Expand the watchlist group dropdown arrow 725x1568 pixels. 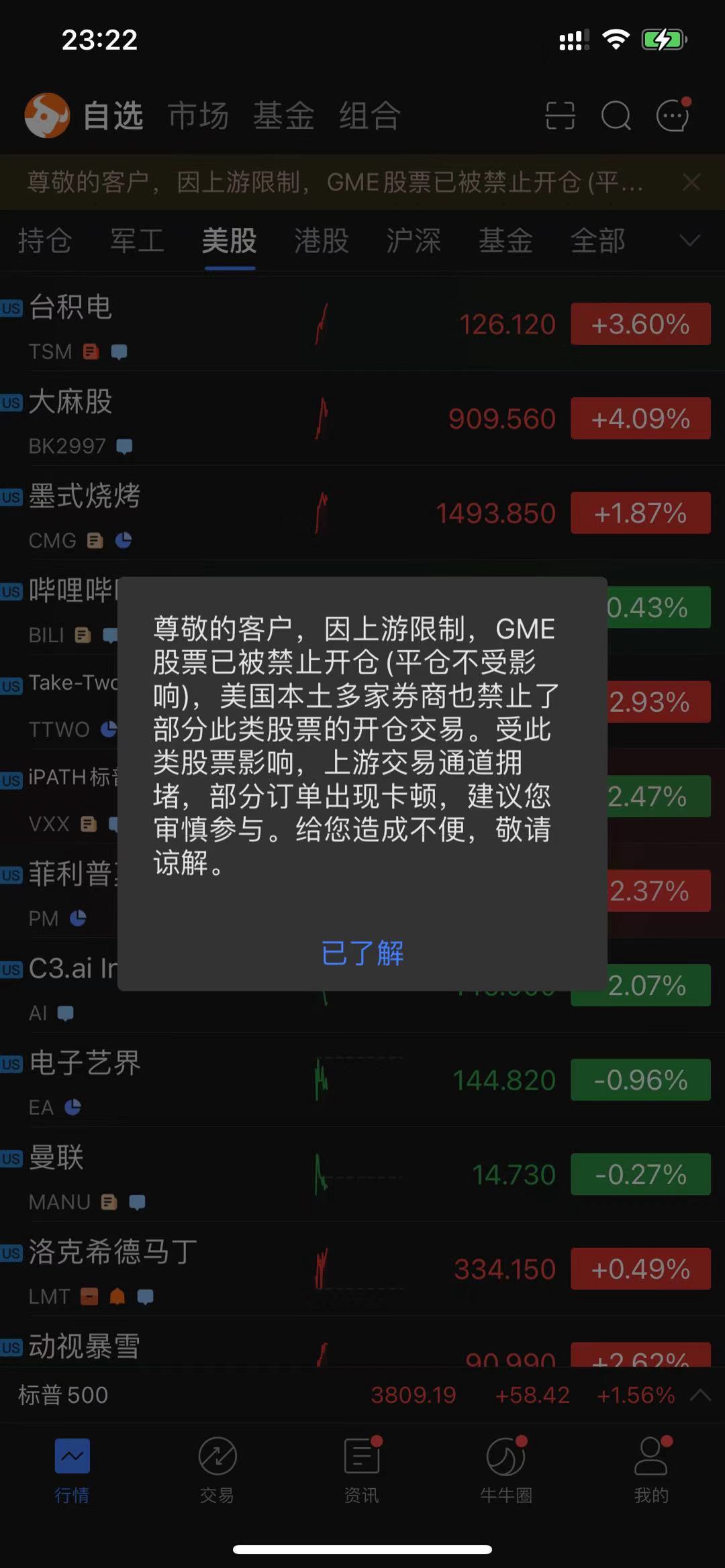coord(689,240)
